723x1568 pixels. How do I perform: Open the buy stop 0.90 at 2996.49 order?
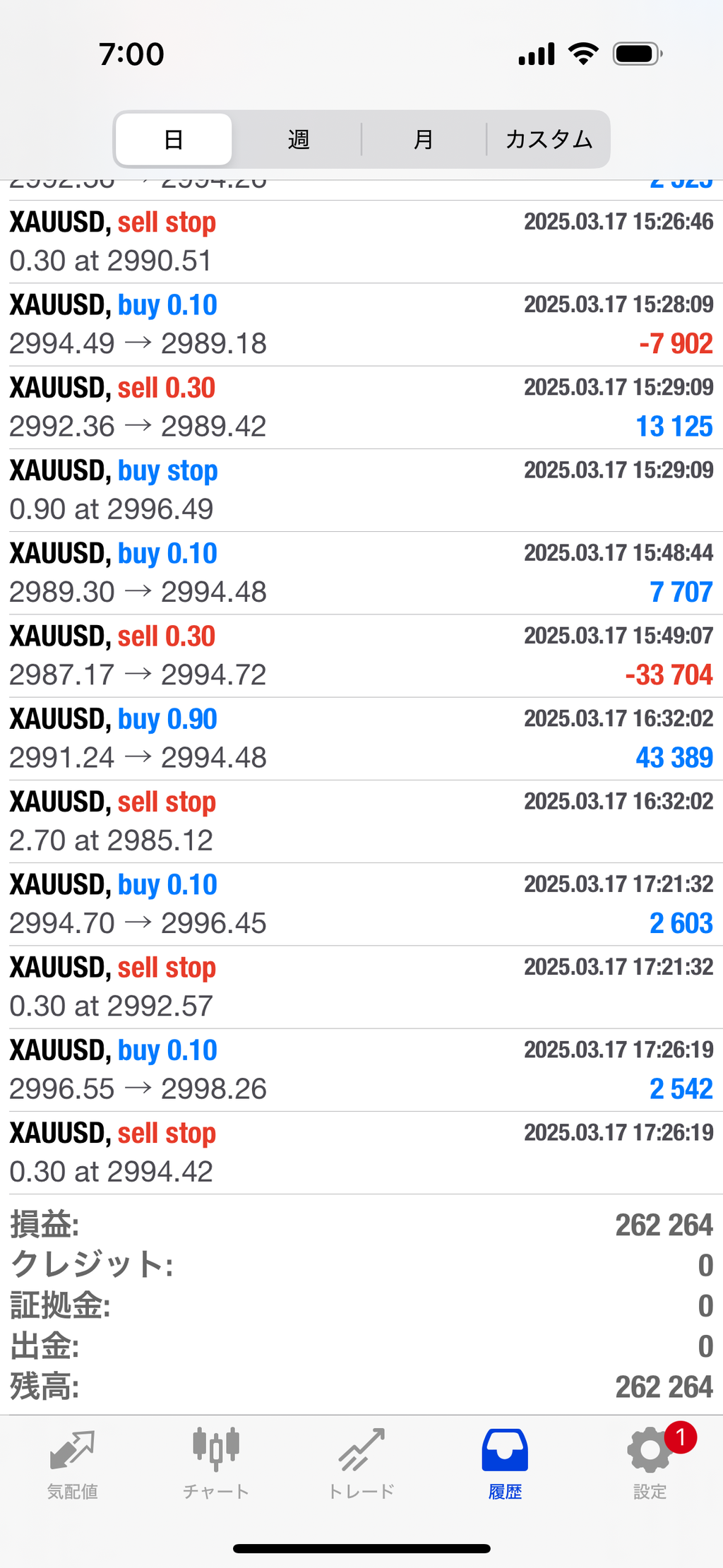pyautogui.click(x=361, y=490)
